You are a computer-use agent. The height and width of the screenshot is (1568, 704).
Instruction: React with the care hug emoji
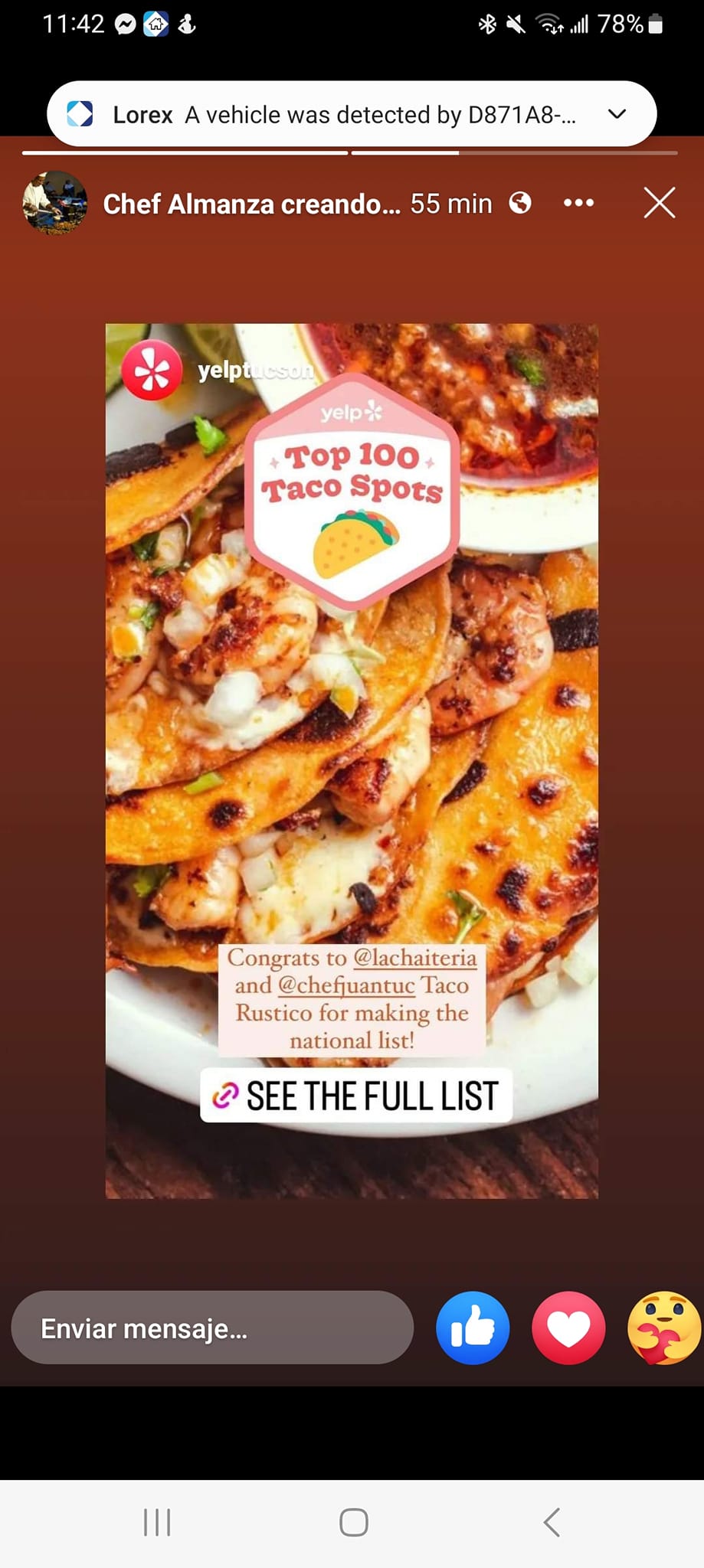[x=663, y=1328]
